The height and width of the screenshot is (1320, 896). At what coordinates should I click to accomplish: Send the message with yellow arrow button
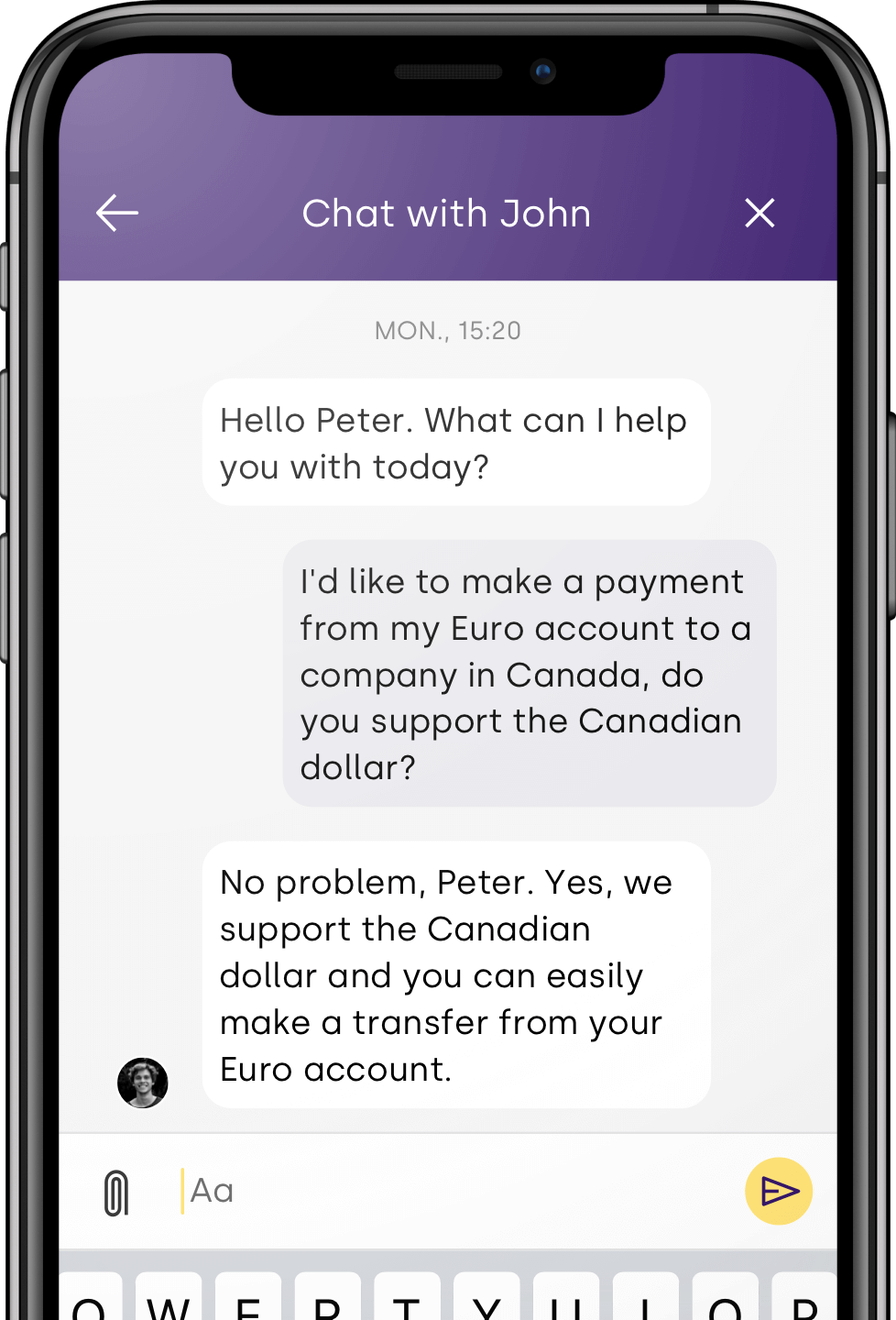(778, 1191)
